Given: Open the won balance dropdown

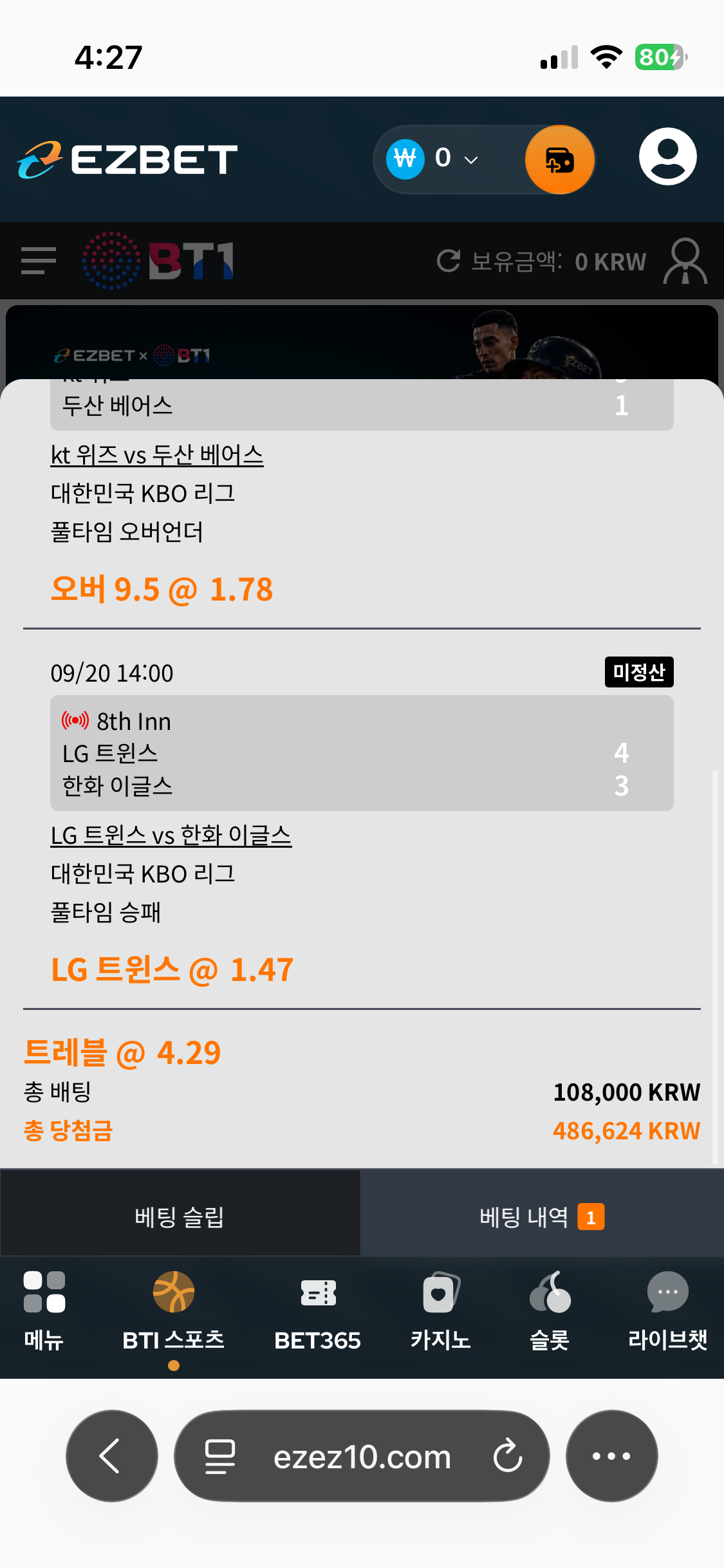Looking at the screenshot, I should 432,159.
